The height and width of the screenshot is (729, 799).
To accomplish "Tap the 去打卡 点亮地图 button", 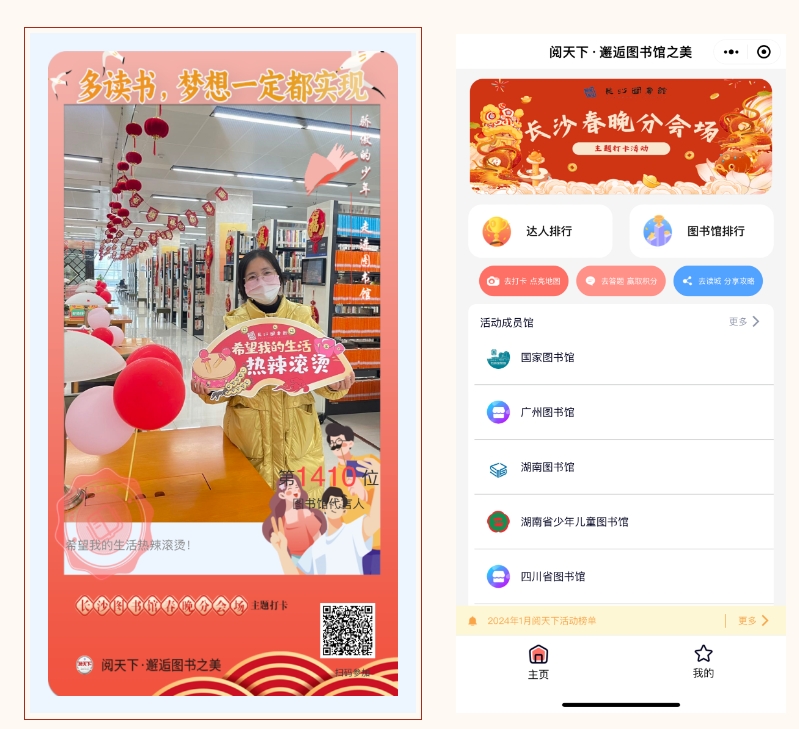I will 524,281.
